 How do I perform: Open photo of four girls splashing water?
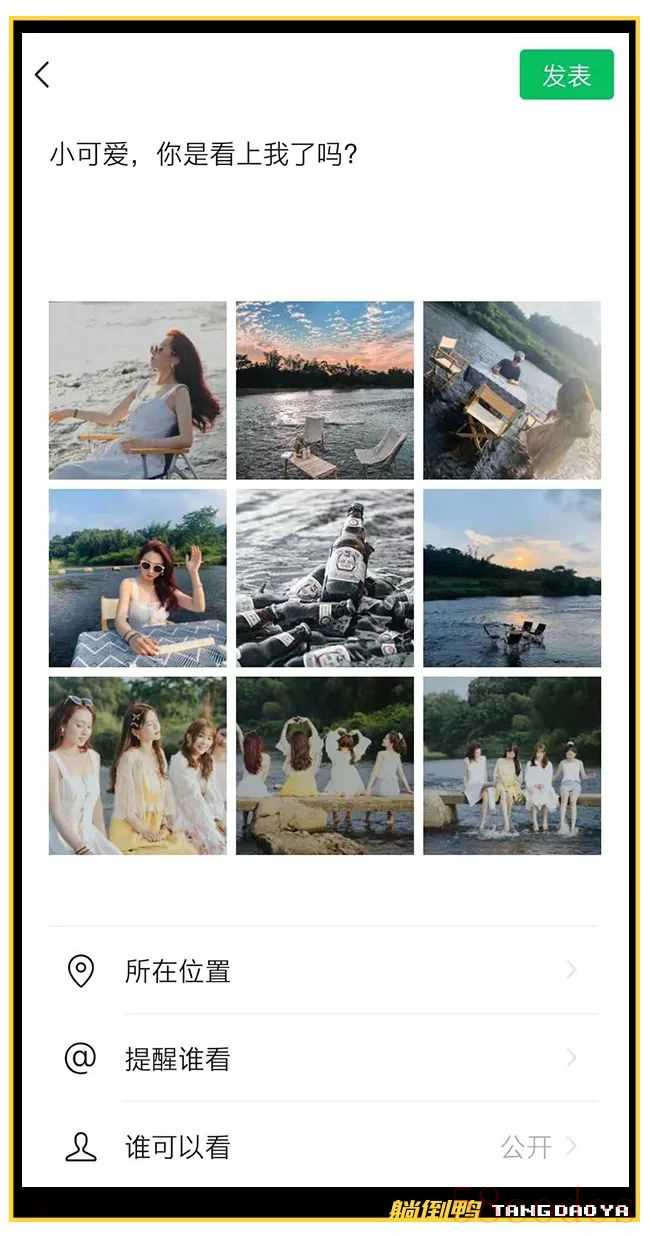click(512, 766)
